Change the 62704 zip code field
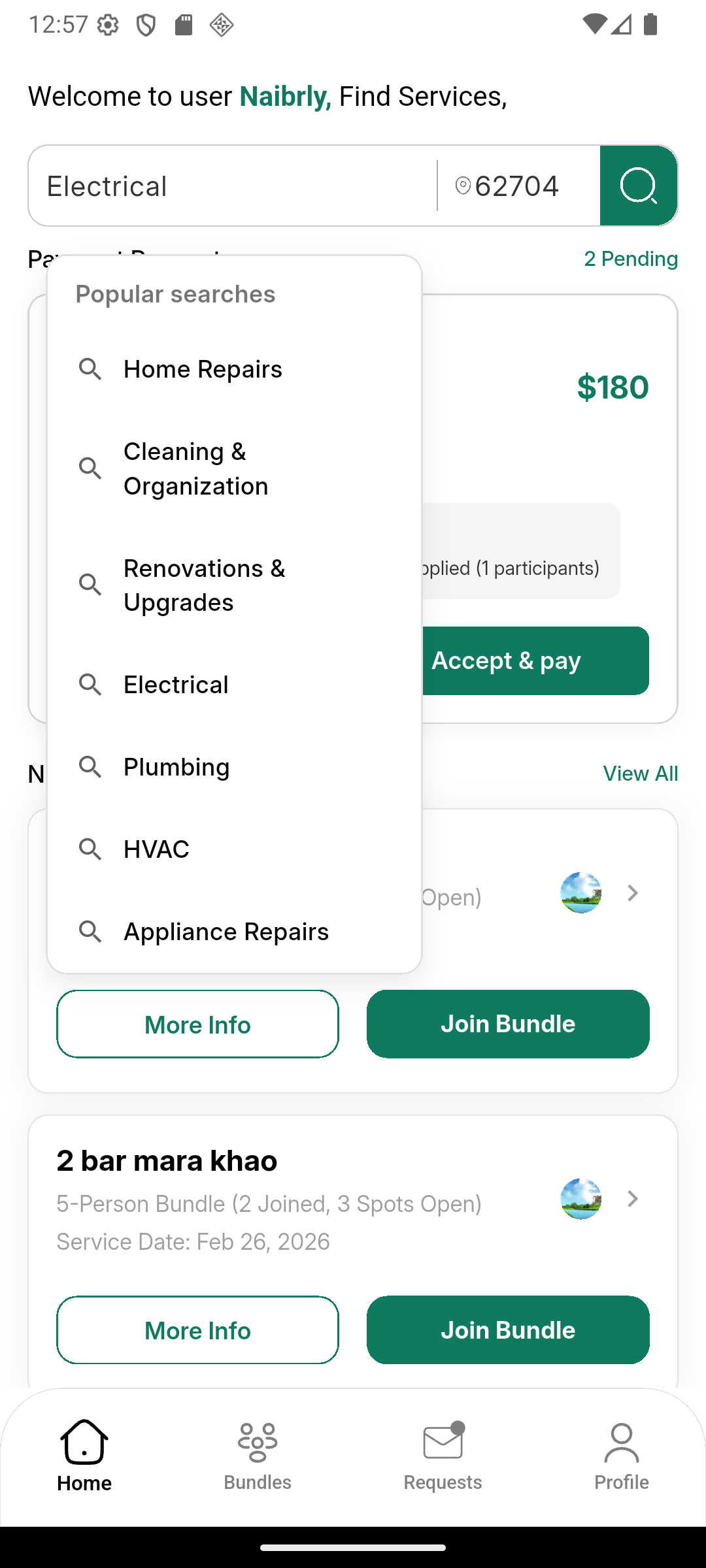The height and width of the screenshot is (1568, 706). [518, 186]
